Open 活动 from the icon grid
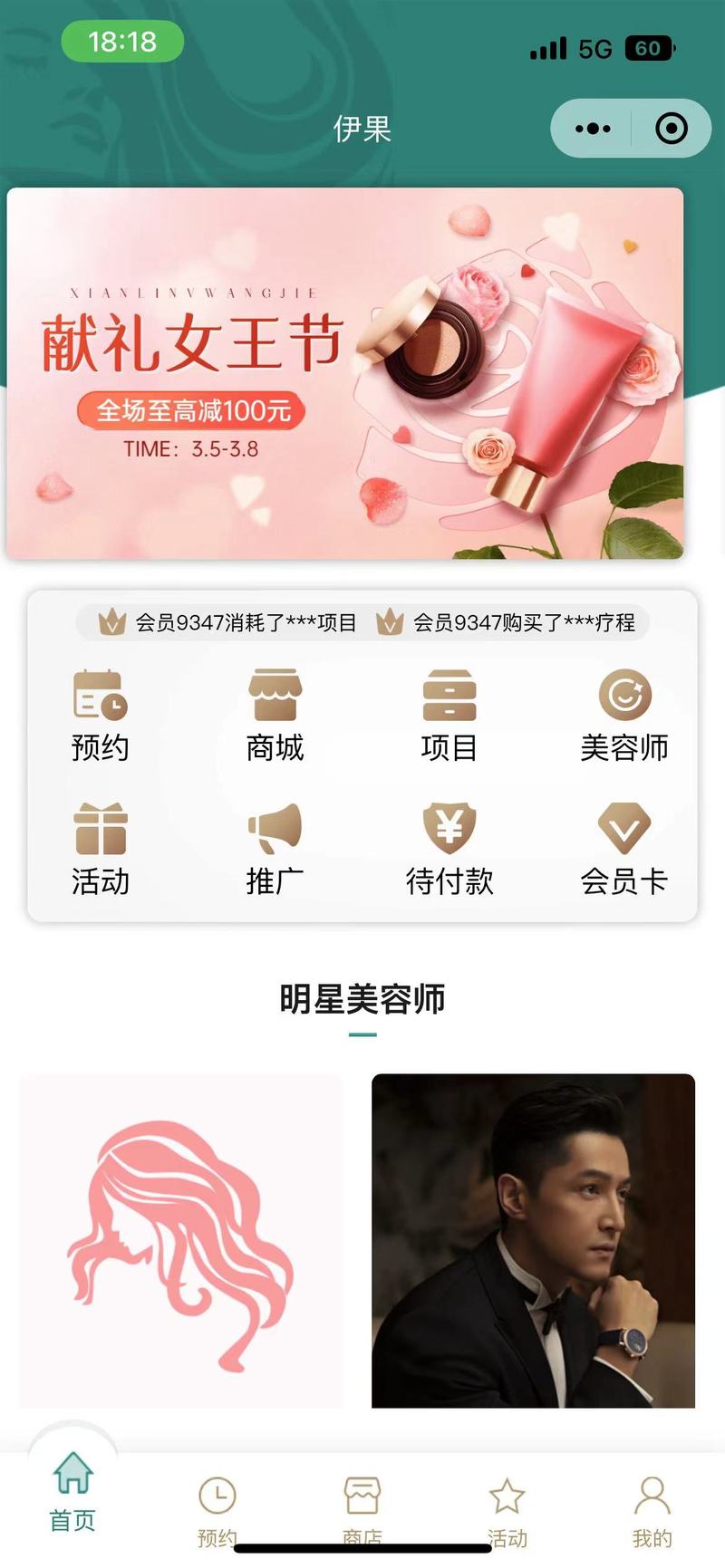The height and width of the screenshot is (1568, 725). pos(101,850)
